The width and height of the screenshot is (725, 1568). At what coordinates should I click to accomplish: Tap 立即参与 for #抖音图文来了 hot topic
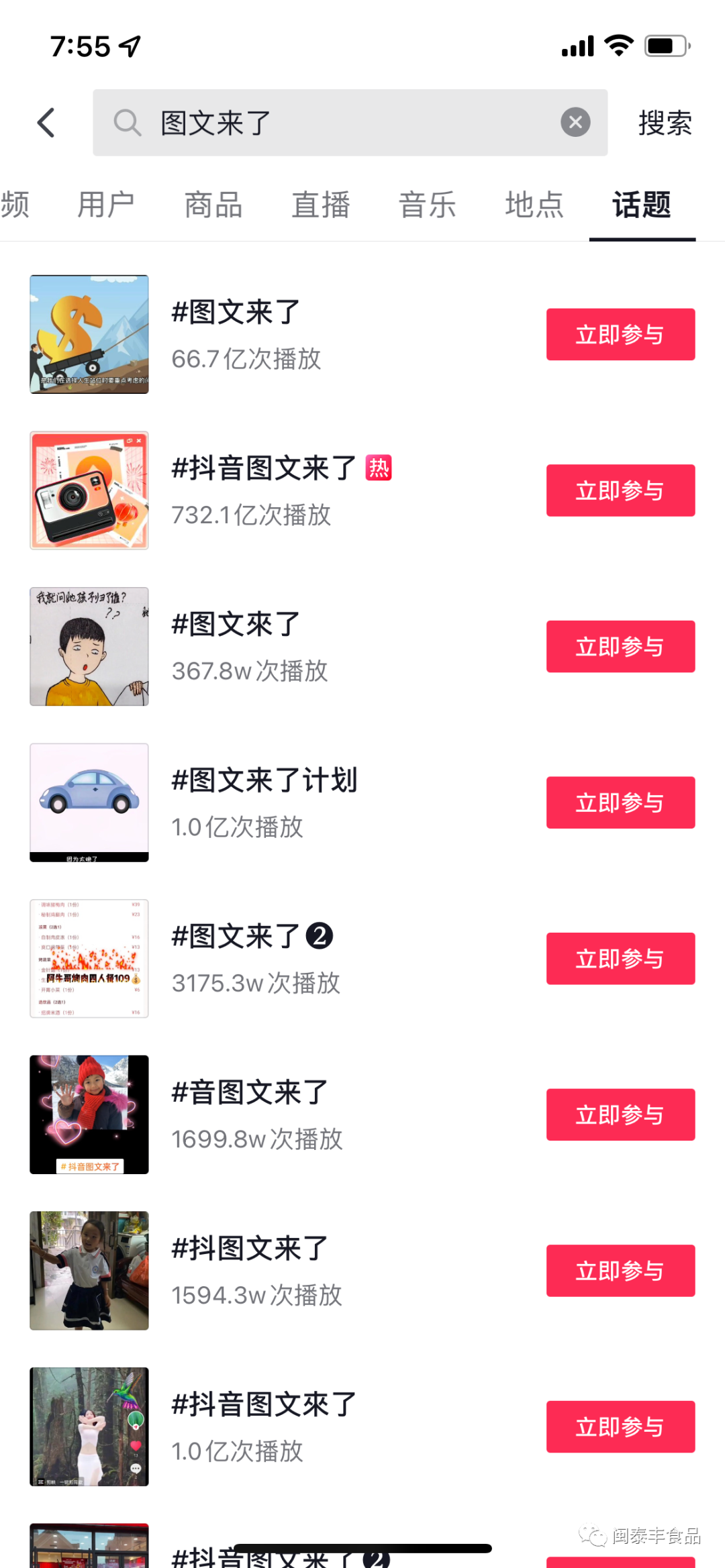[620, 490]
